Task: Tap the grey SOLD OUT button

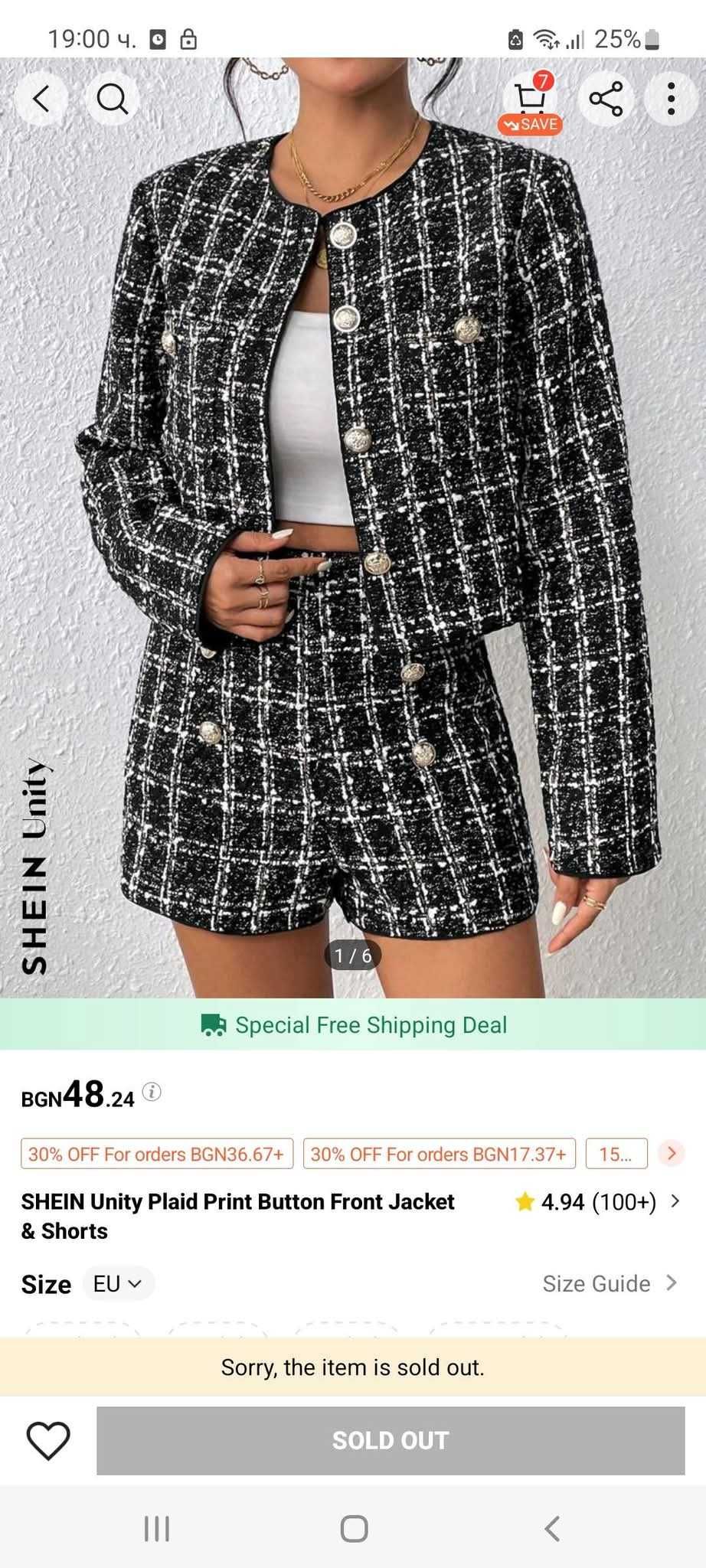Action: click(390, 1440)
